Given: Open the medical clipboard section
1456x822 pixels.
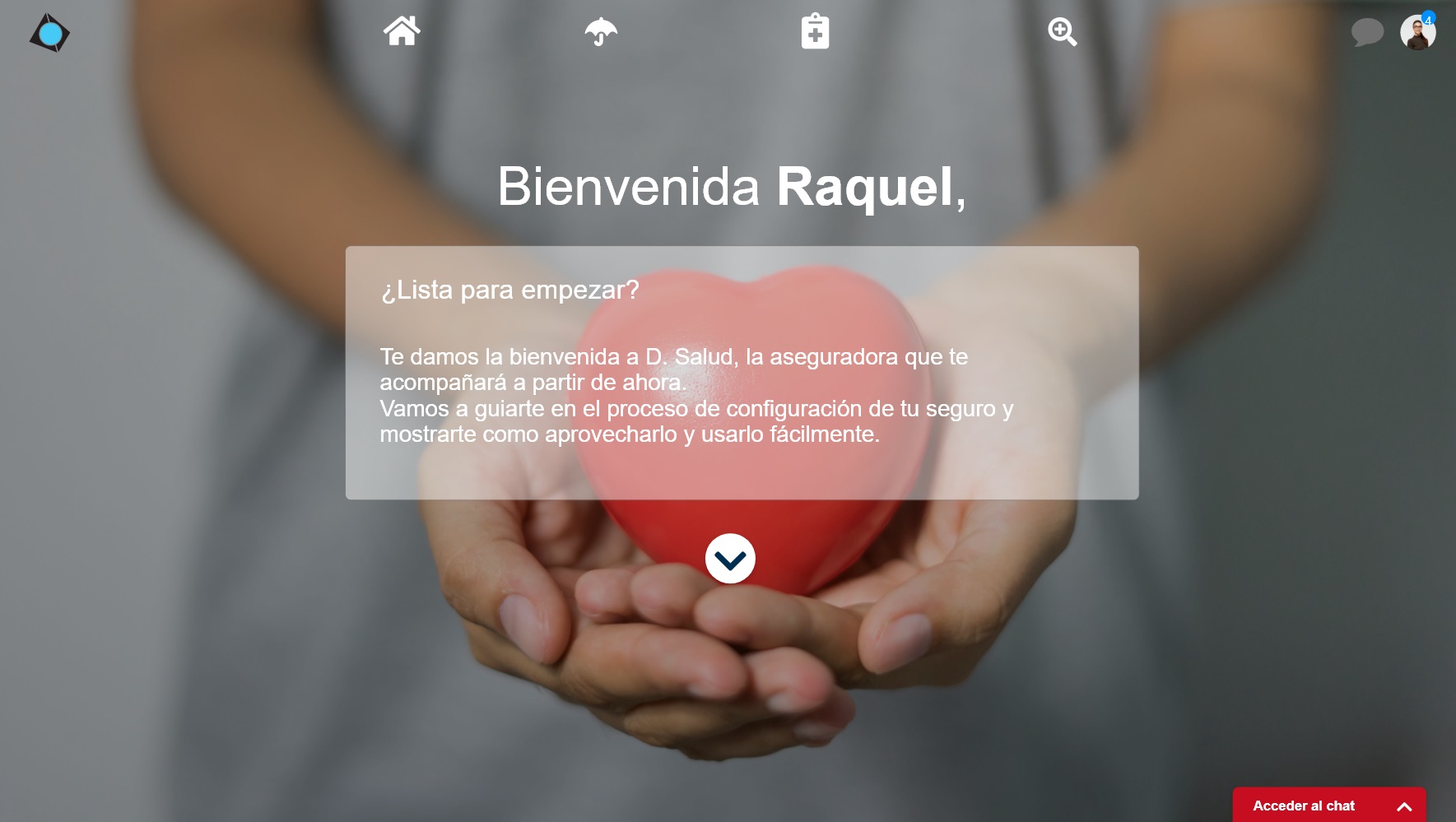Looking at the screenshot, I should click(x=815, y=32).
